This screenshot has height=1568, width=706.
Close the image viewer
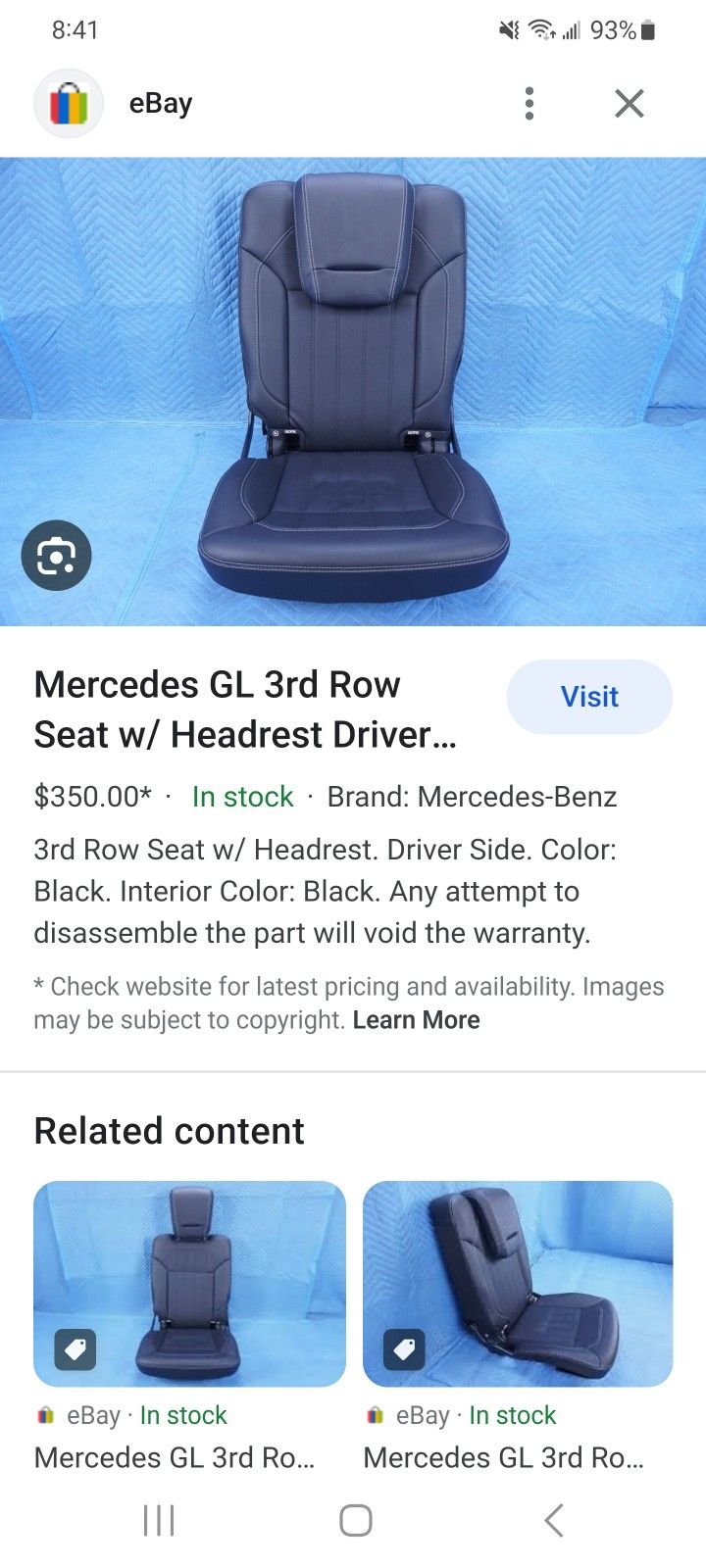(629, 103)
